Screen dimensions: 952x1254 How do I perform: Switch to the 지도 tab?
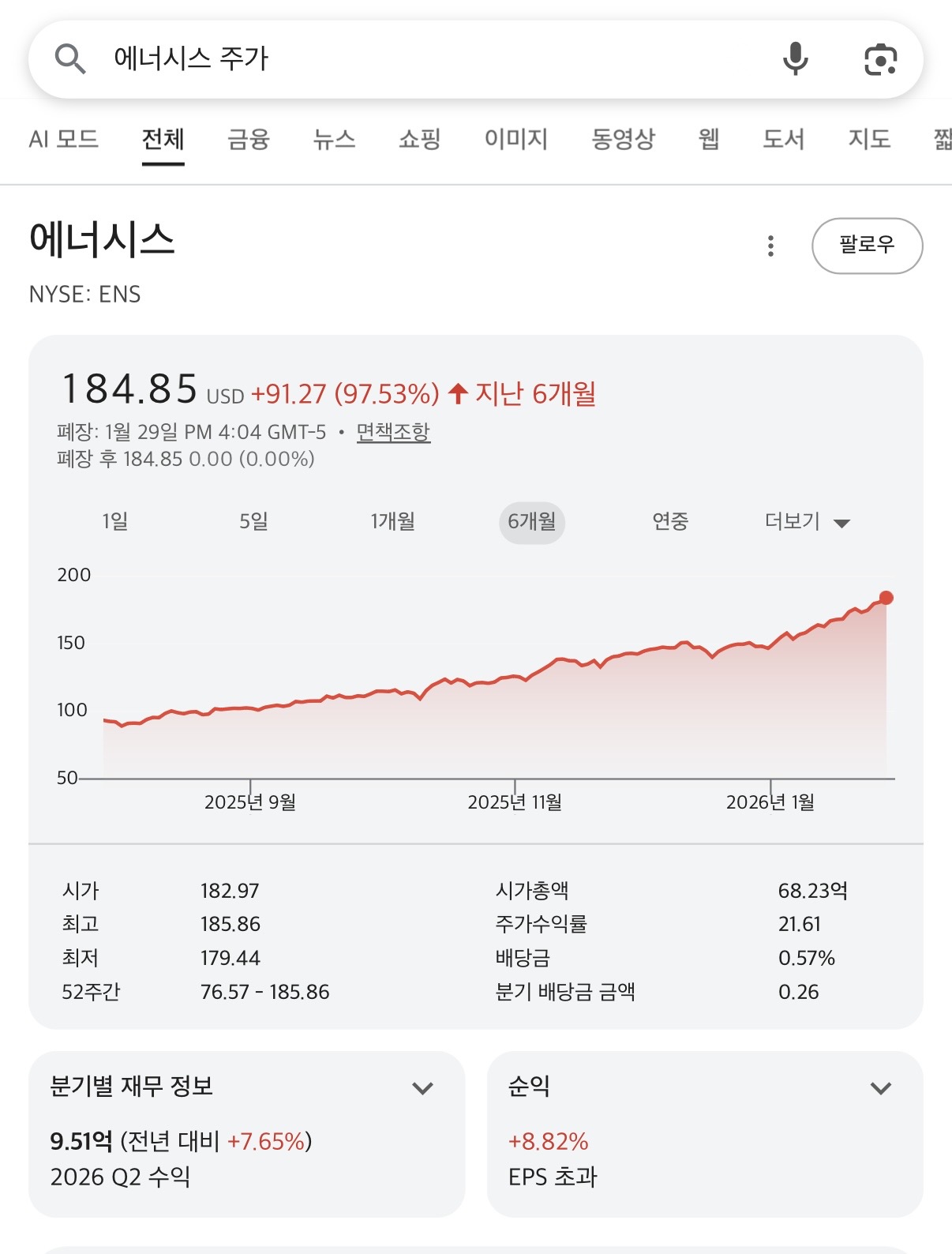pos(869,140)
